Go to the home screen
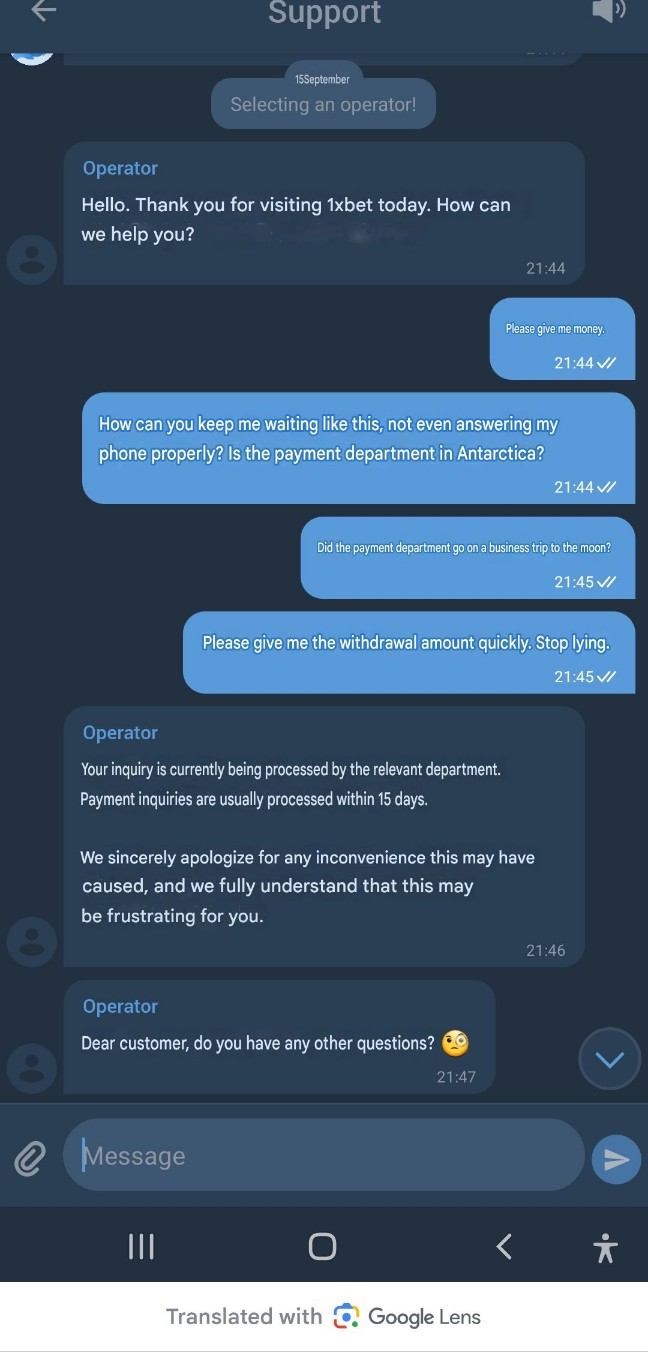648x1352 pixels. [x=322, y=1246]
